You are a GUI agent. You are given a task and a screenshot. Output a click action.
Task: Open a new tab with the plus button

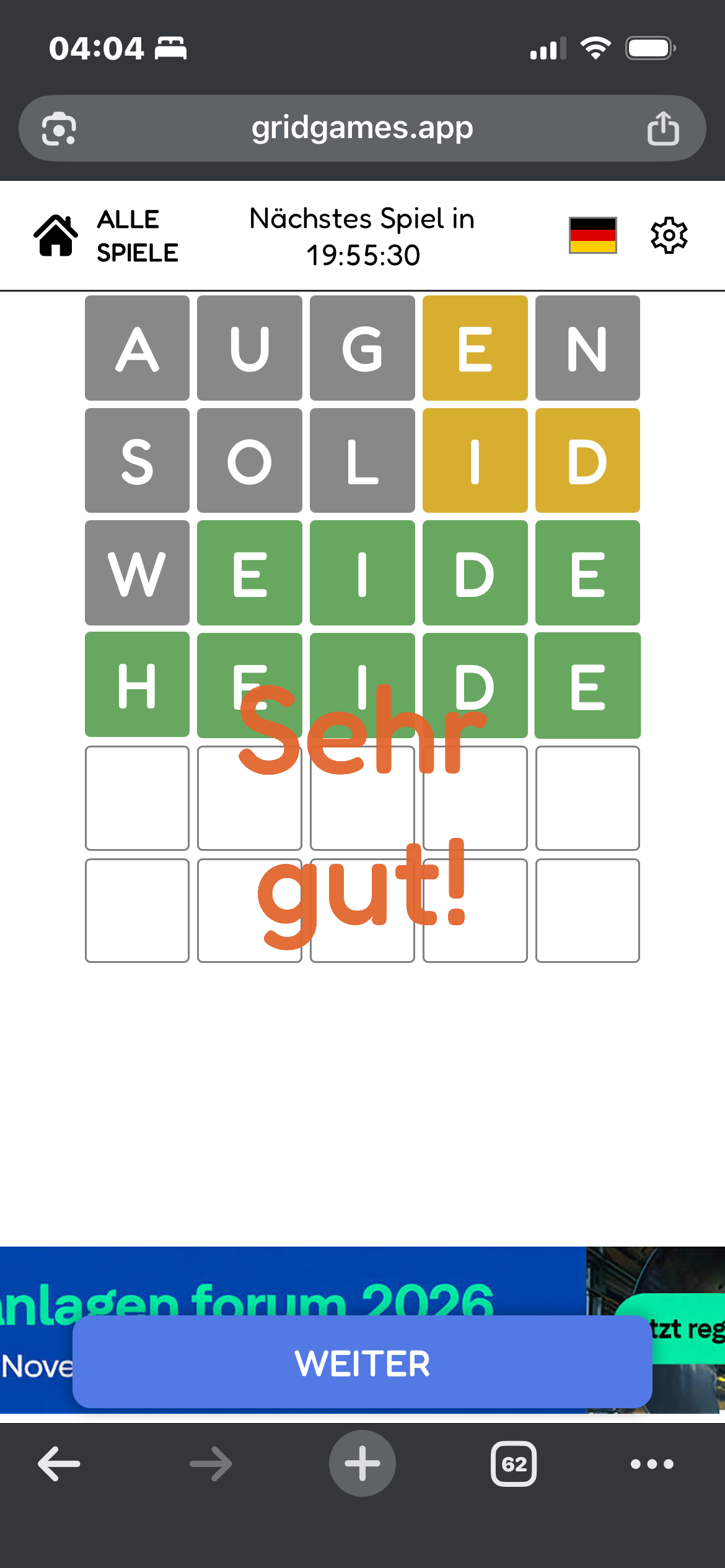(362, 1464)
